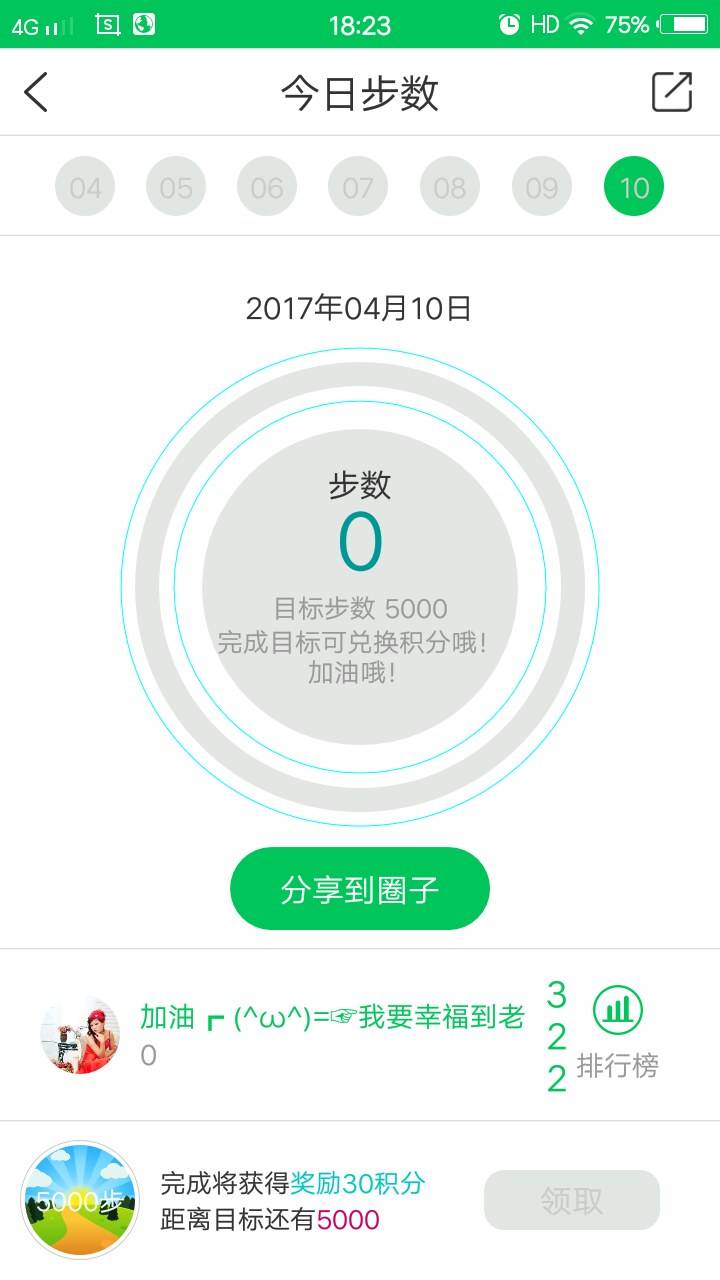Open the 排行榜 leaderboard
Viewport: 720px width, 1280px height.
(618, 1032)
